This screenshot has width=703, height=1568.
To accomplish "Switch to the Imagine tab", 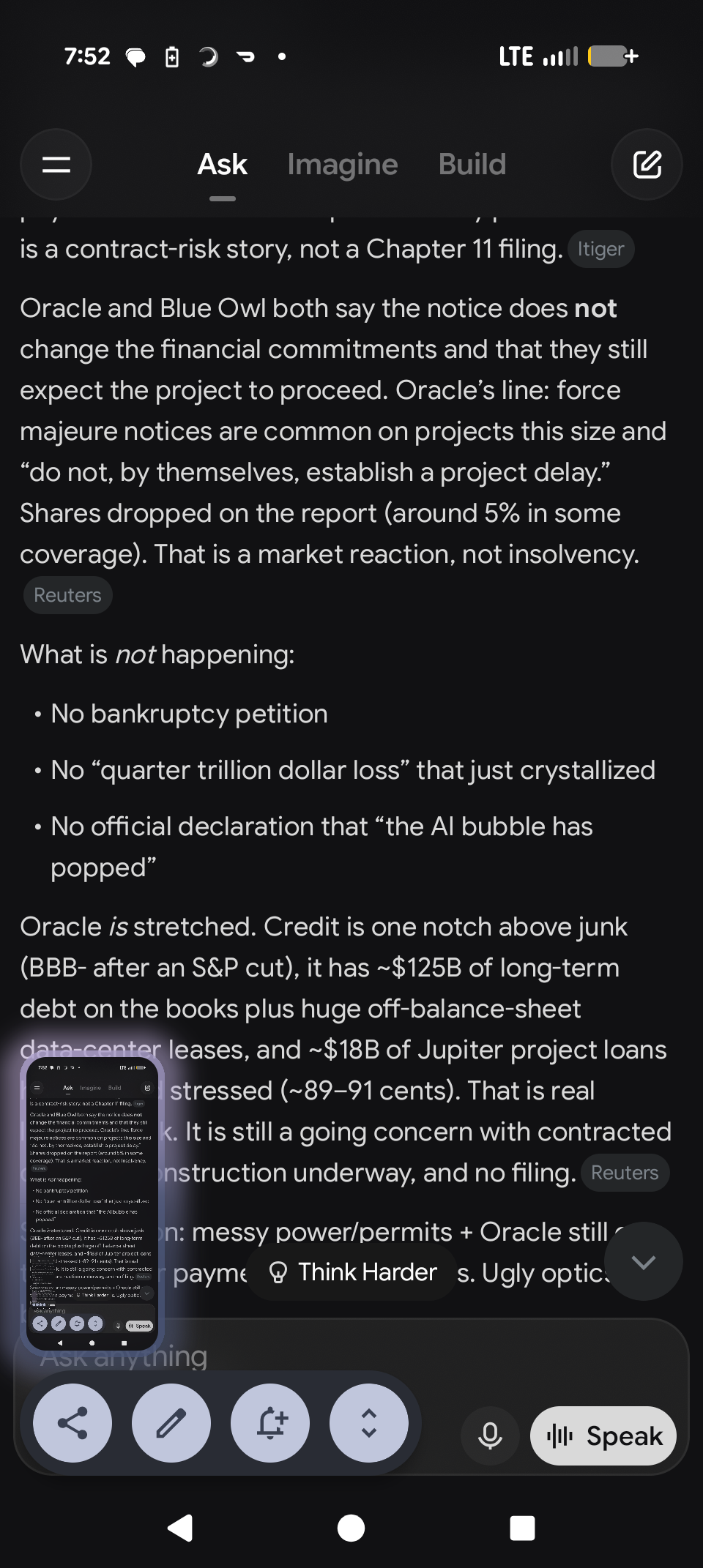I will click(342, 165).
